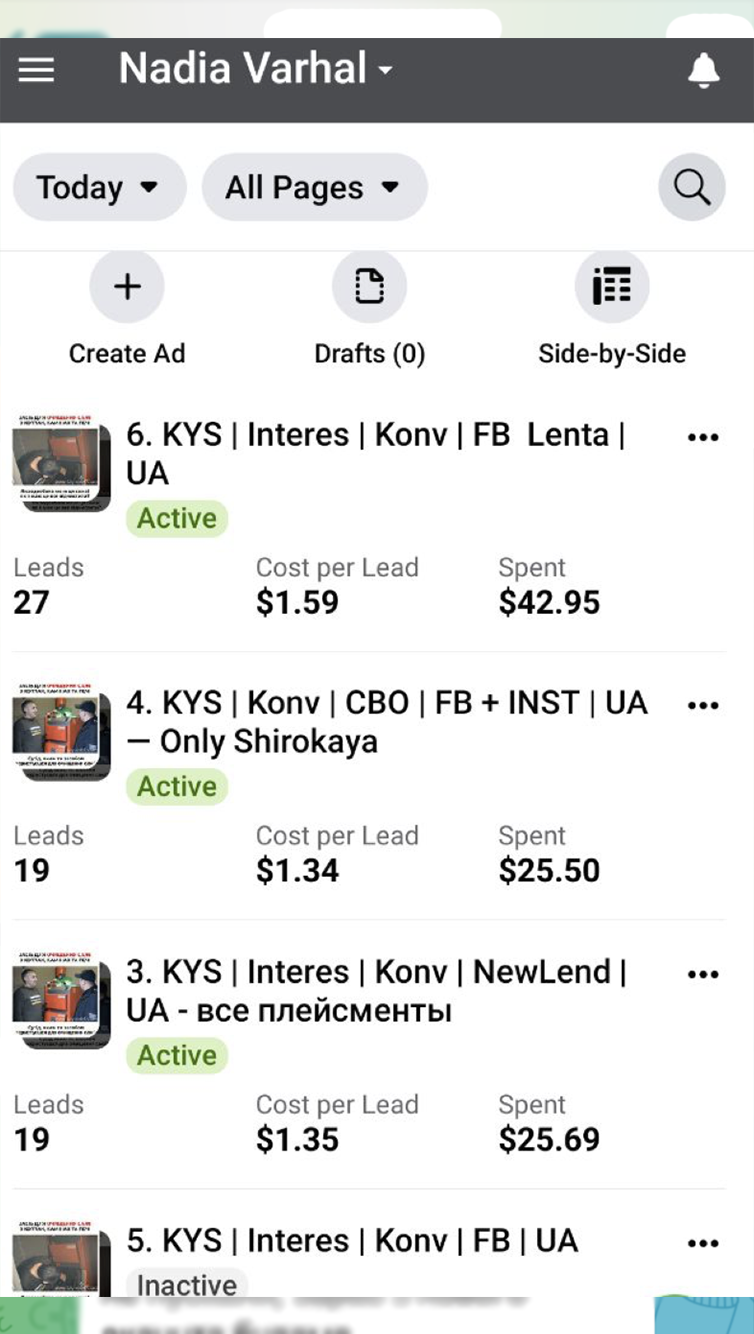Open campaign 6. KYS FB Lenta UA
This screenshot has height=1334, width=754.
[375, 453]
